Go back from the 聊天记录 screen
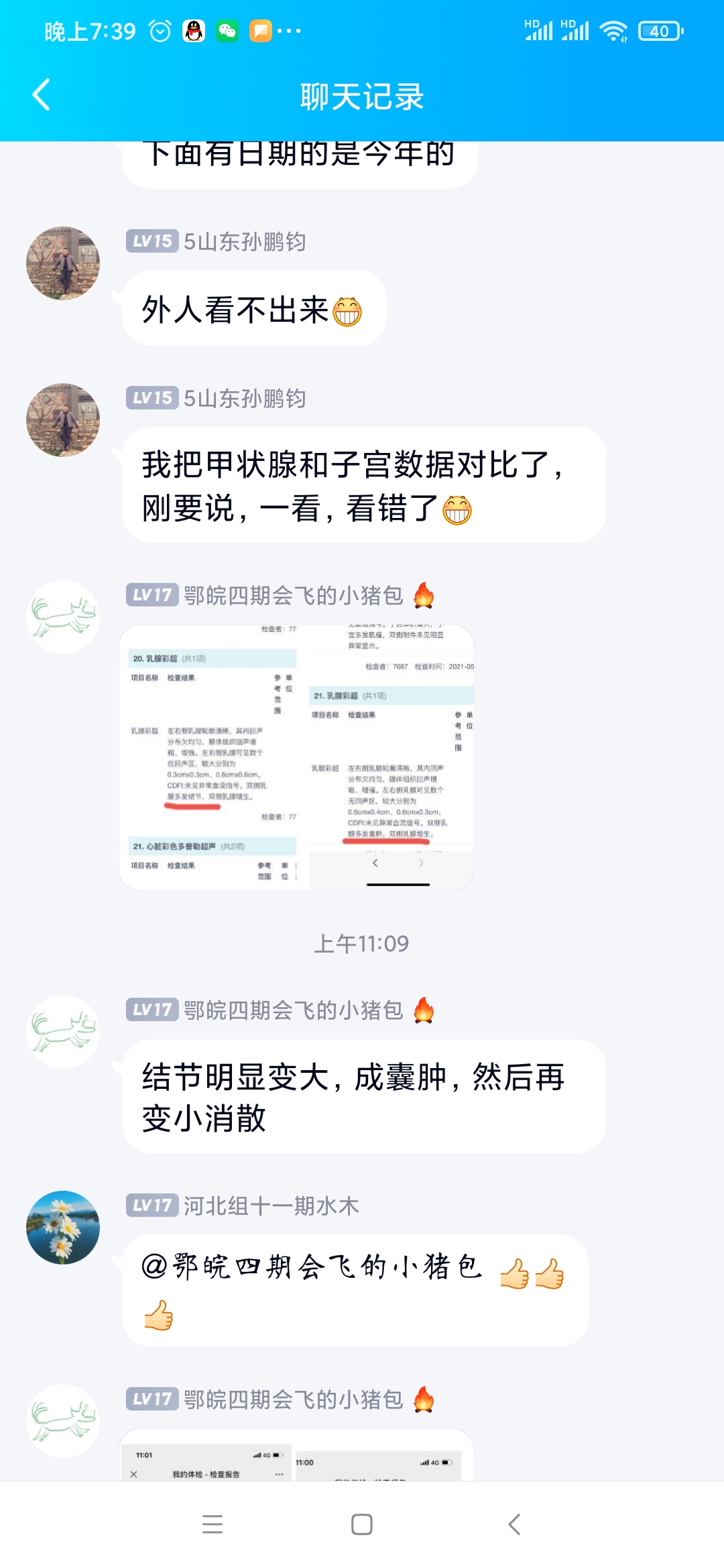The height and width of the screenshot is (1568, 724). coord(42,94)
